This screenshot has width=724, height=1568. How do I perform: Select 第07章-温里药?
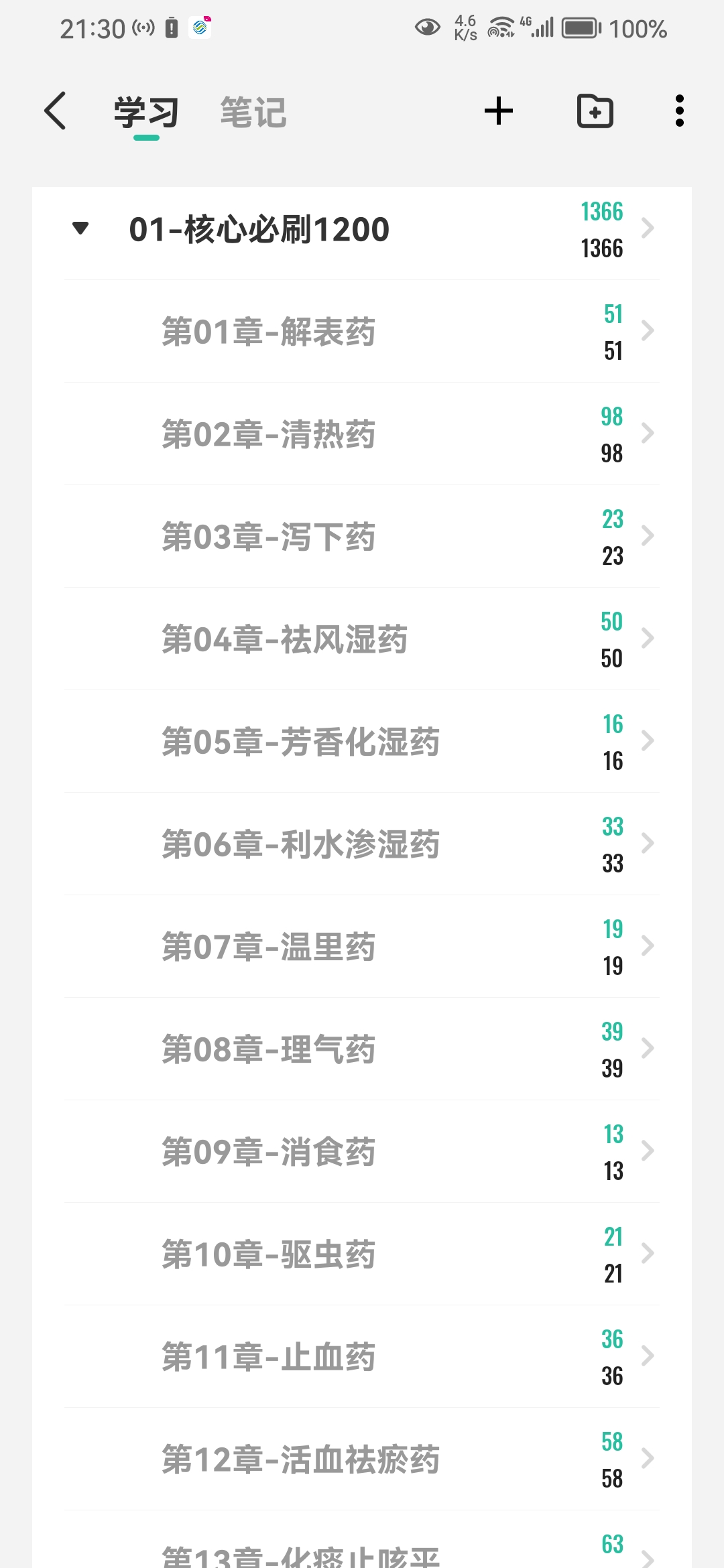tap(362, 947)
